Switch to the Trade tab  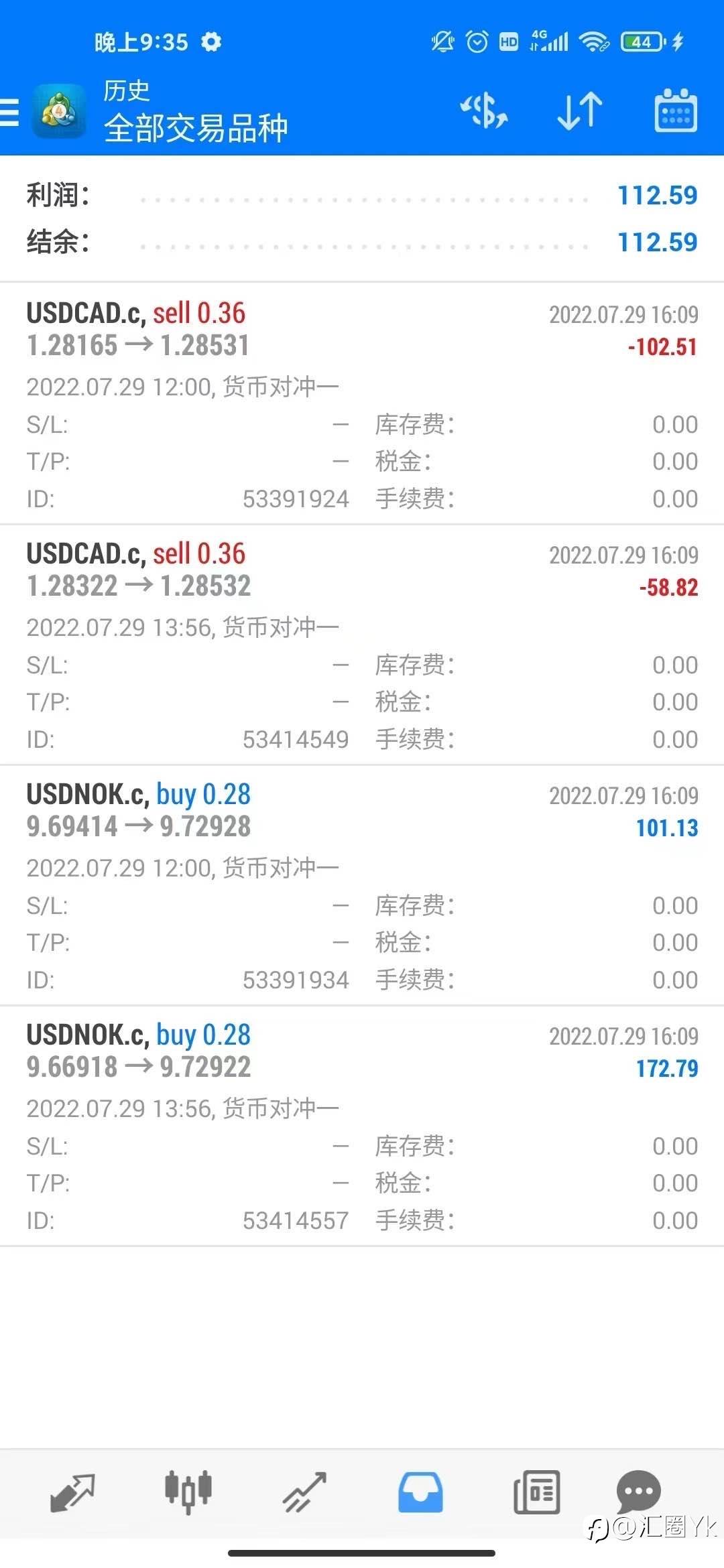tap(304, 1493)
